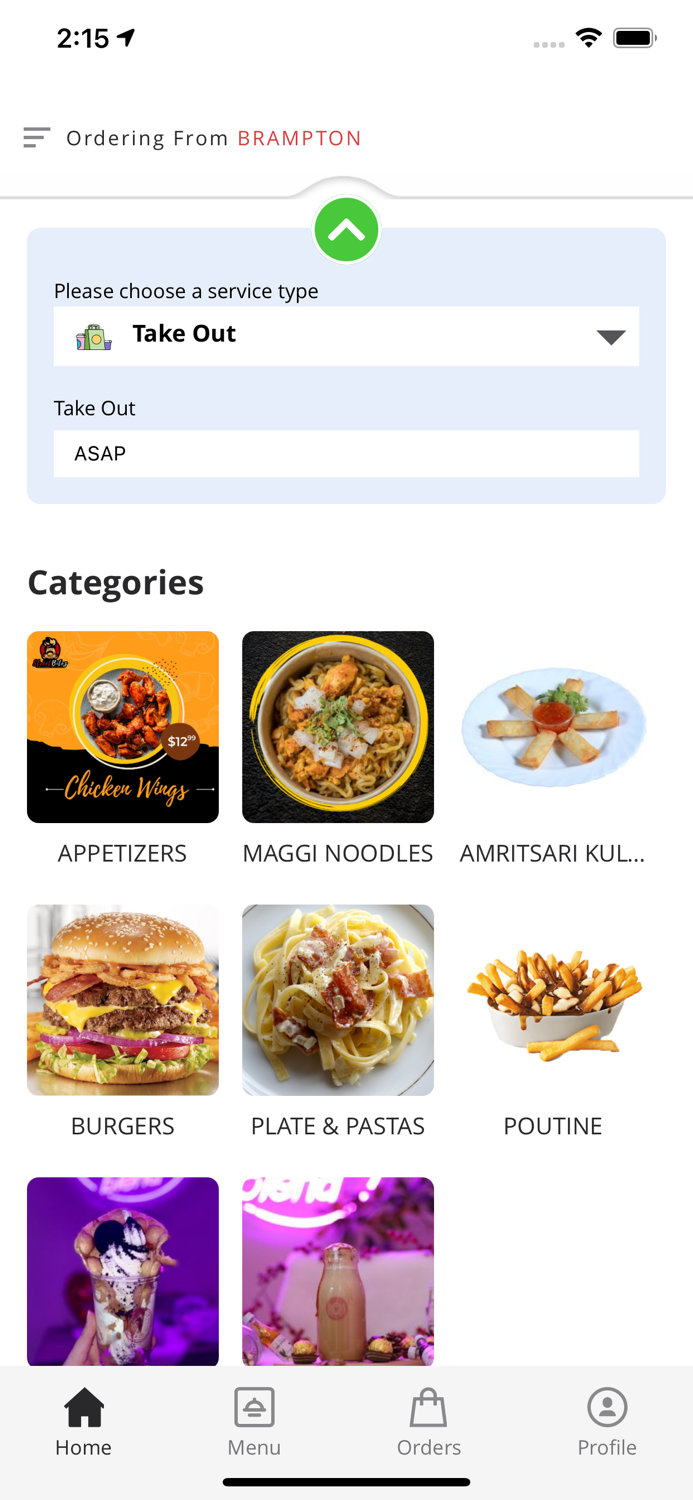The height and width of the screenshot is (1500, 693).
Task: Open the Profile tab
Action: 607,1422
